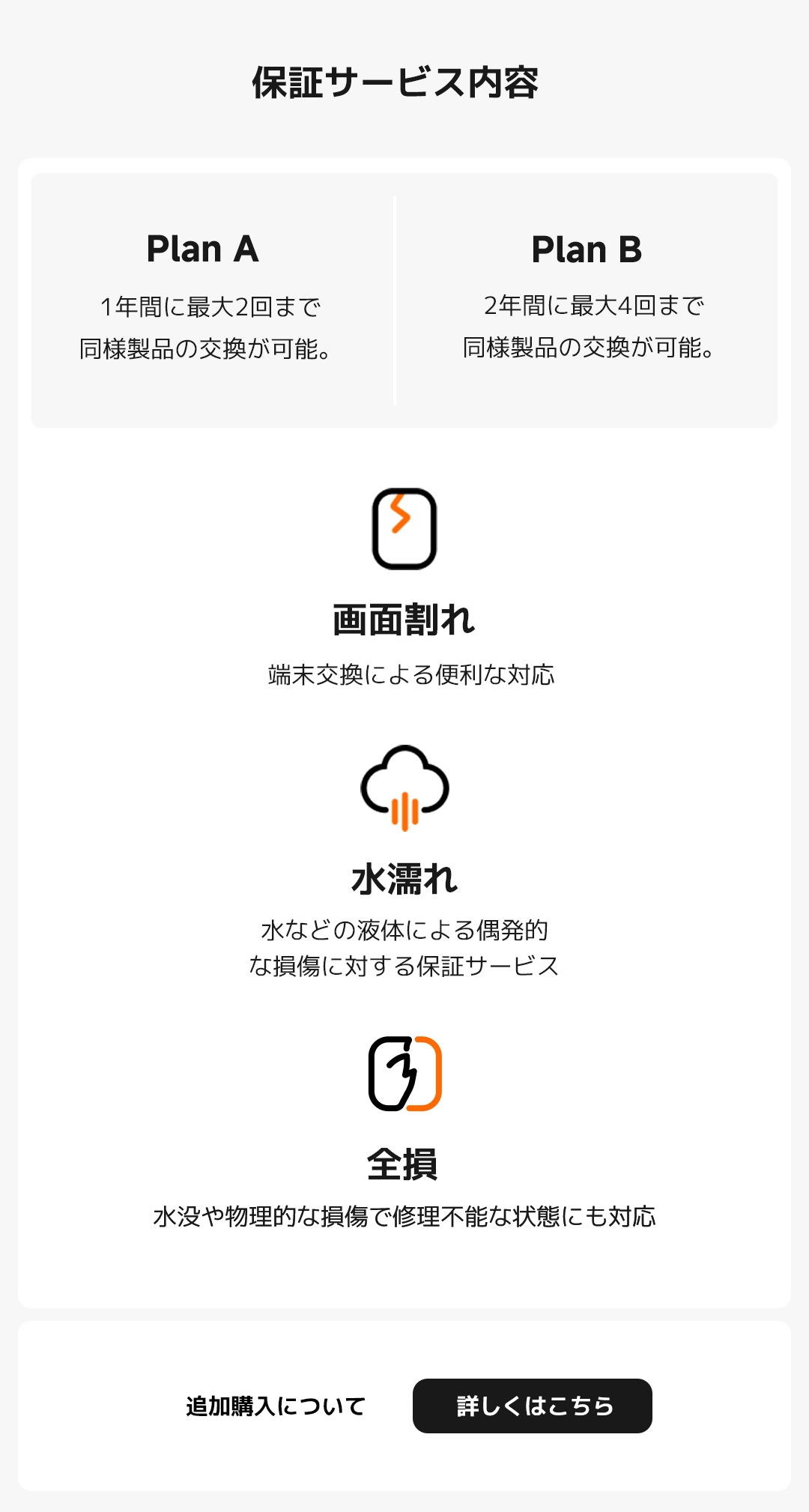809x1512 pixels.
Task: Select the rain cloud 水濡れ icon
Action: pos(404,790)
